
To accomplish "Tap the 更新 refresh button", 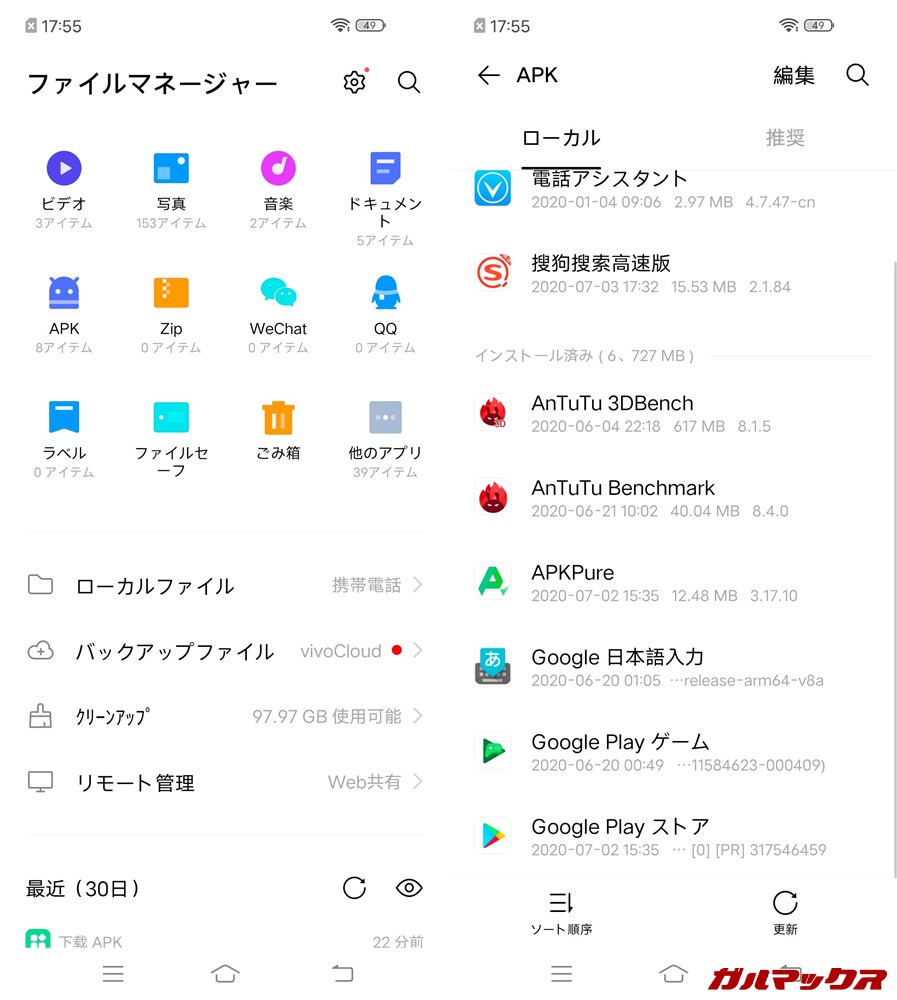I will tap(785, 912).
